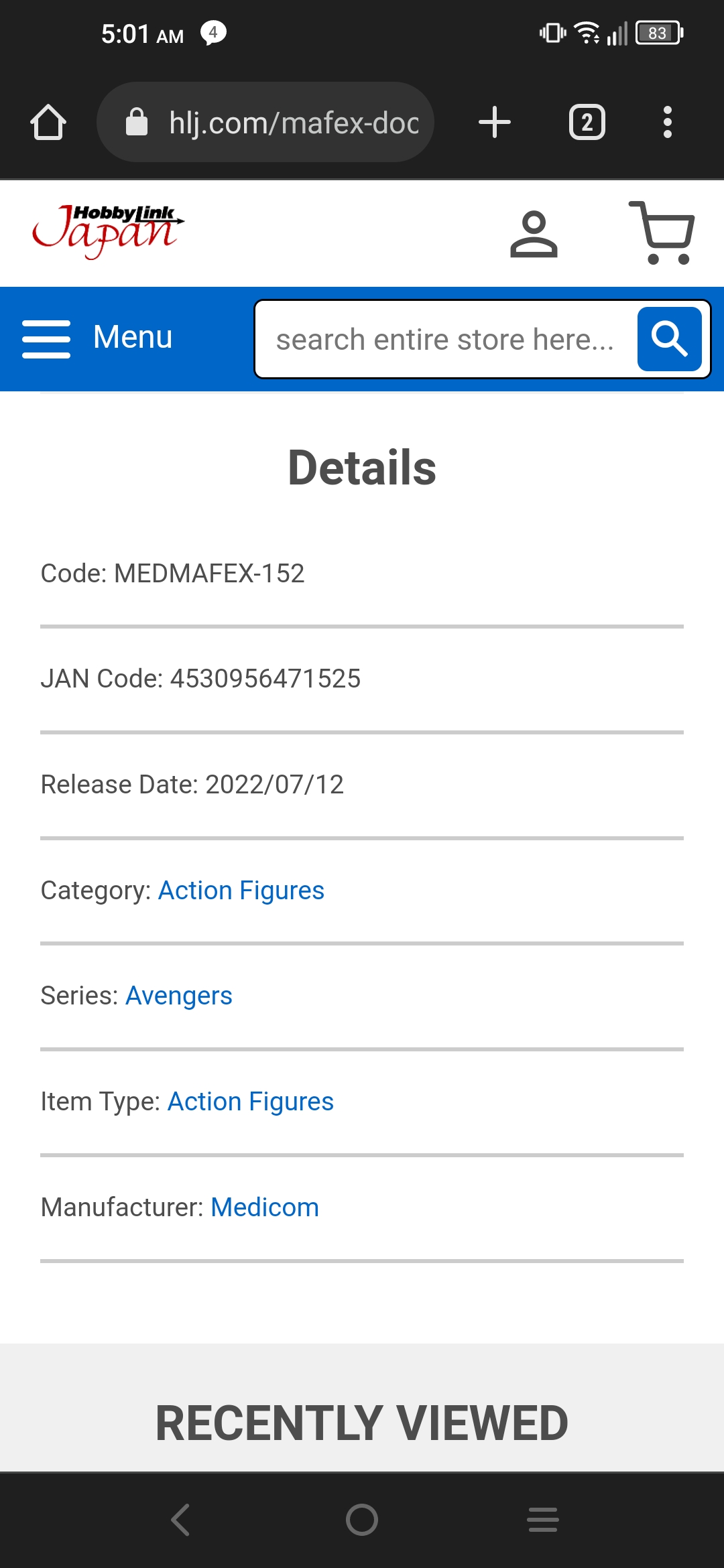The image size is (724, 1568).
Task: Go back using system navigation
Action: tap(180, 1519)
